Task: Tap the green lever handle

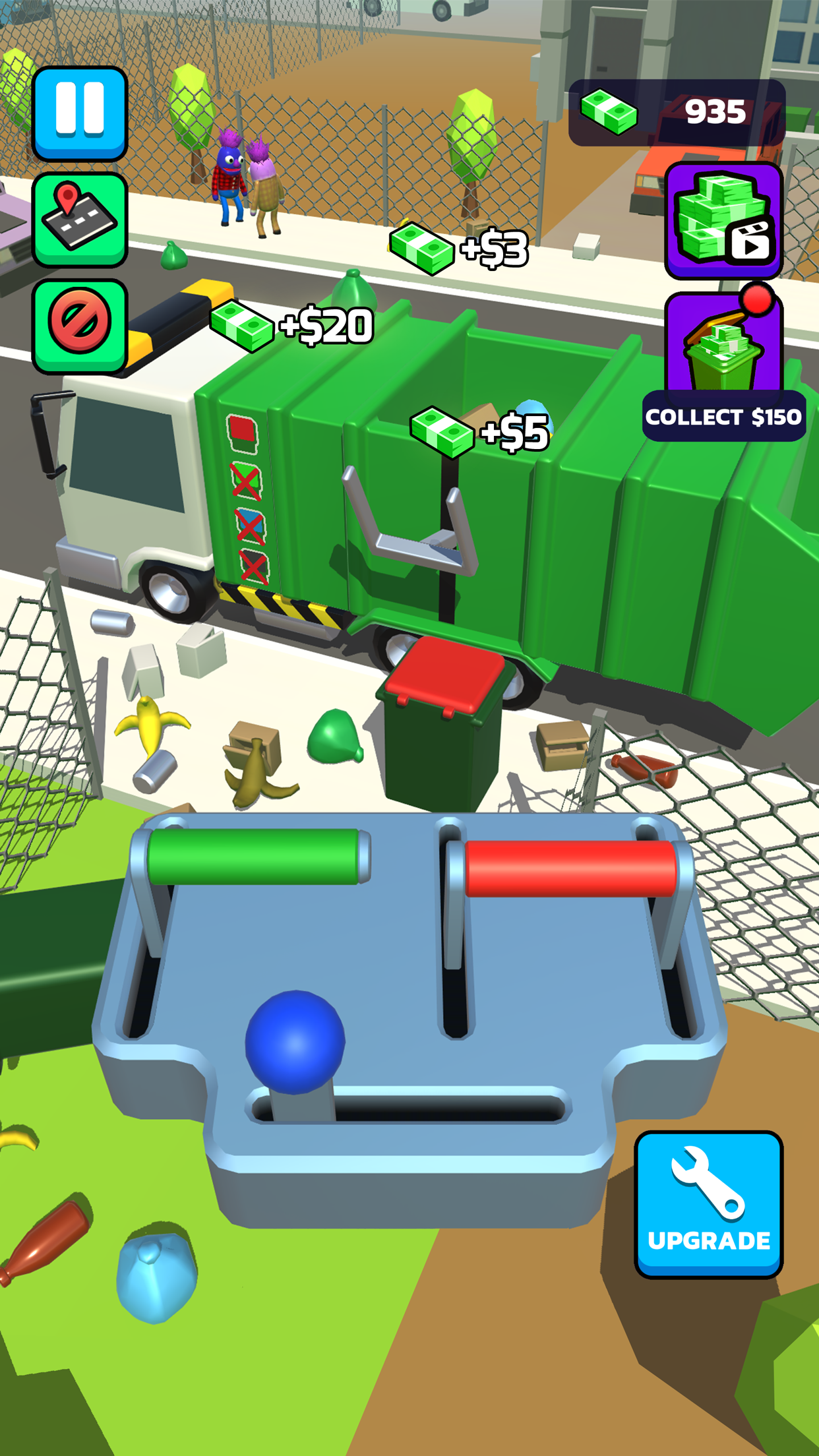Action: tap(254, 856)
